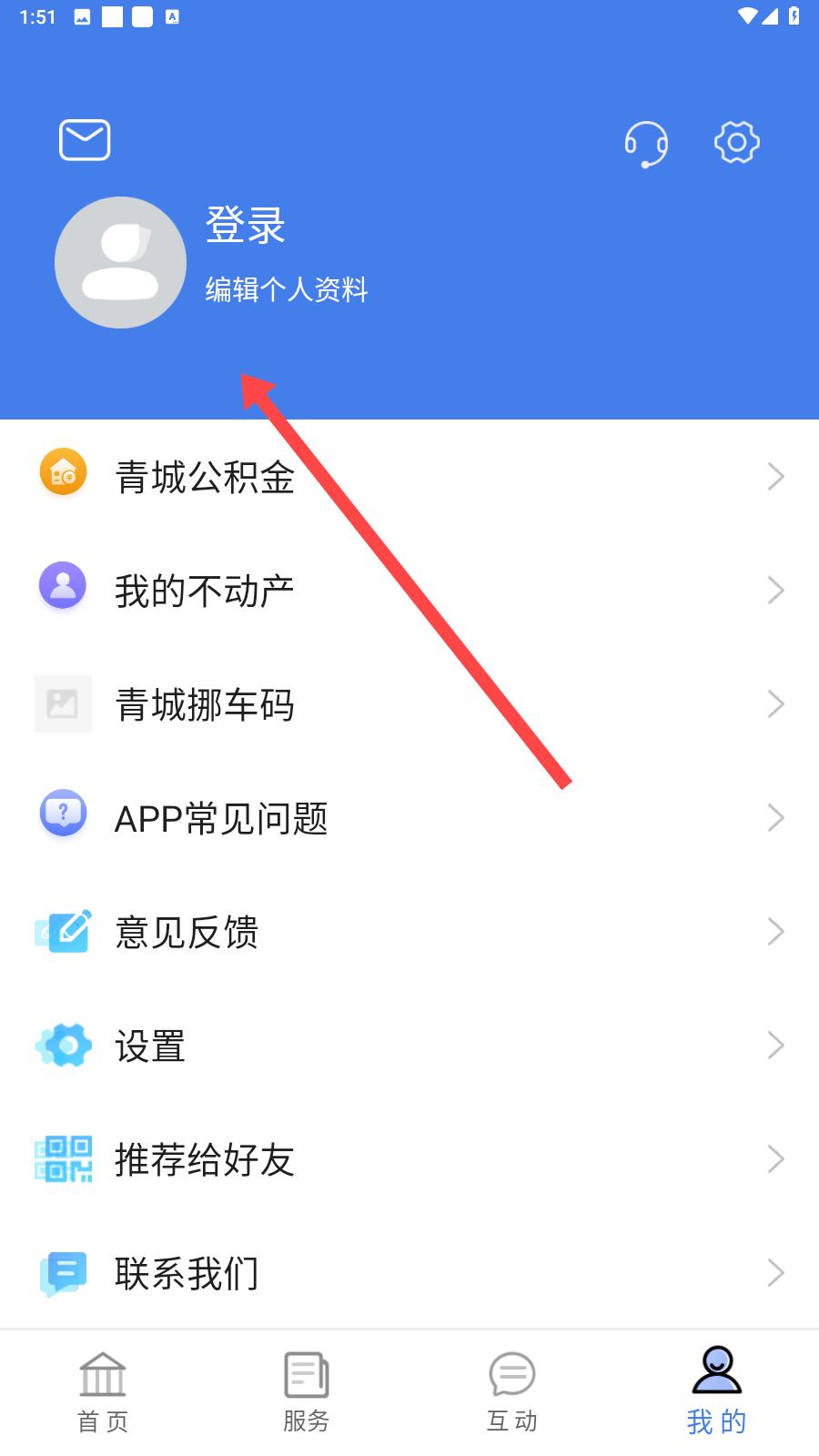The width and height of the screenshot is (819, 1456).
Task: Tap 登录 to sign in
Action: pyautogui.click(x=246, y=225)
